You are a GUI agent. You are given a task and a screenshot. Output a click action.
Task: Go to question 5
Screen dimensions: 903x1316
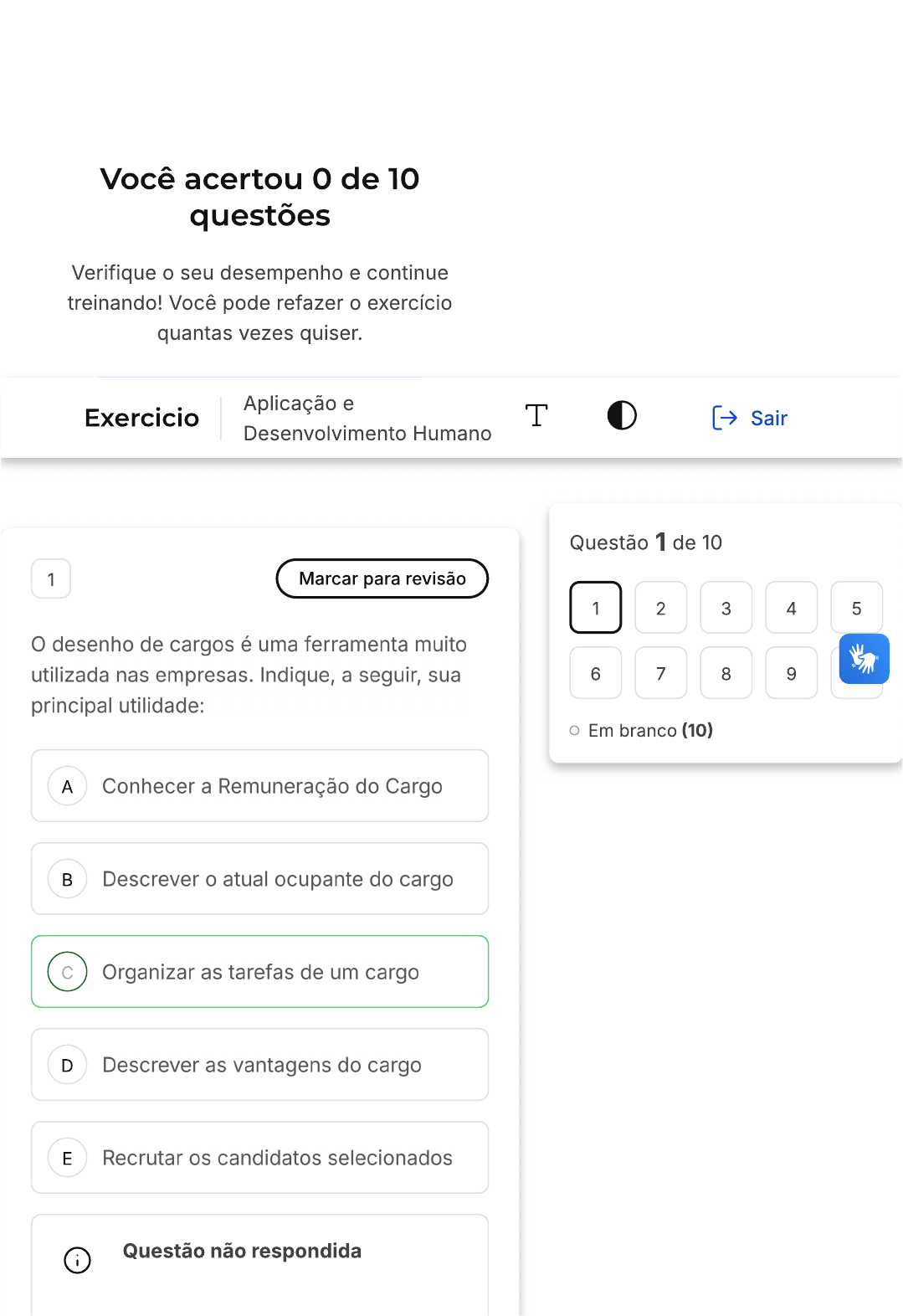[857, 608]
